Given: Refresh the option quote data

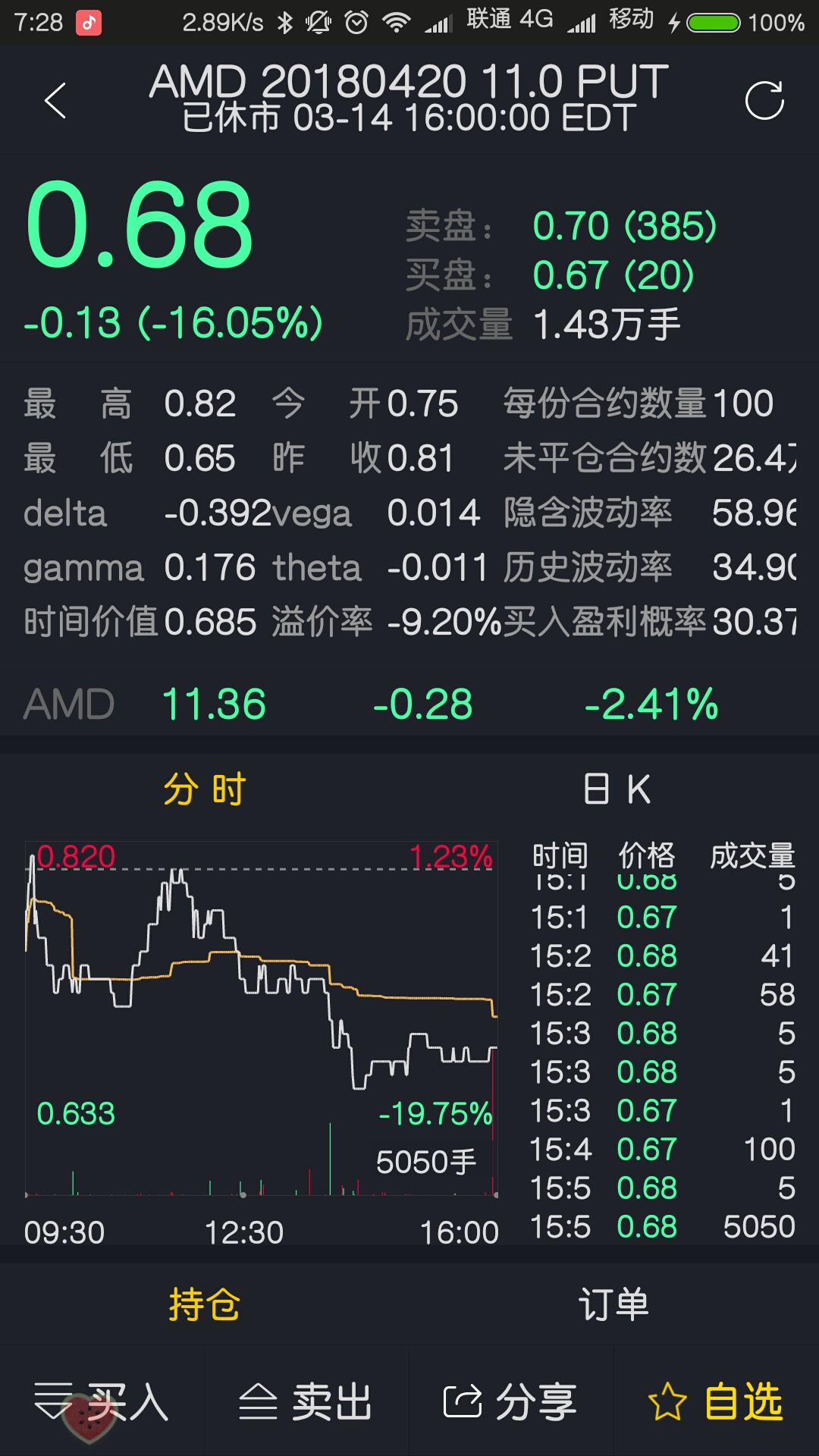Looking at the screenshot, I should (764, 101).
